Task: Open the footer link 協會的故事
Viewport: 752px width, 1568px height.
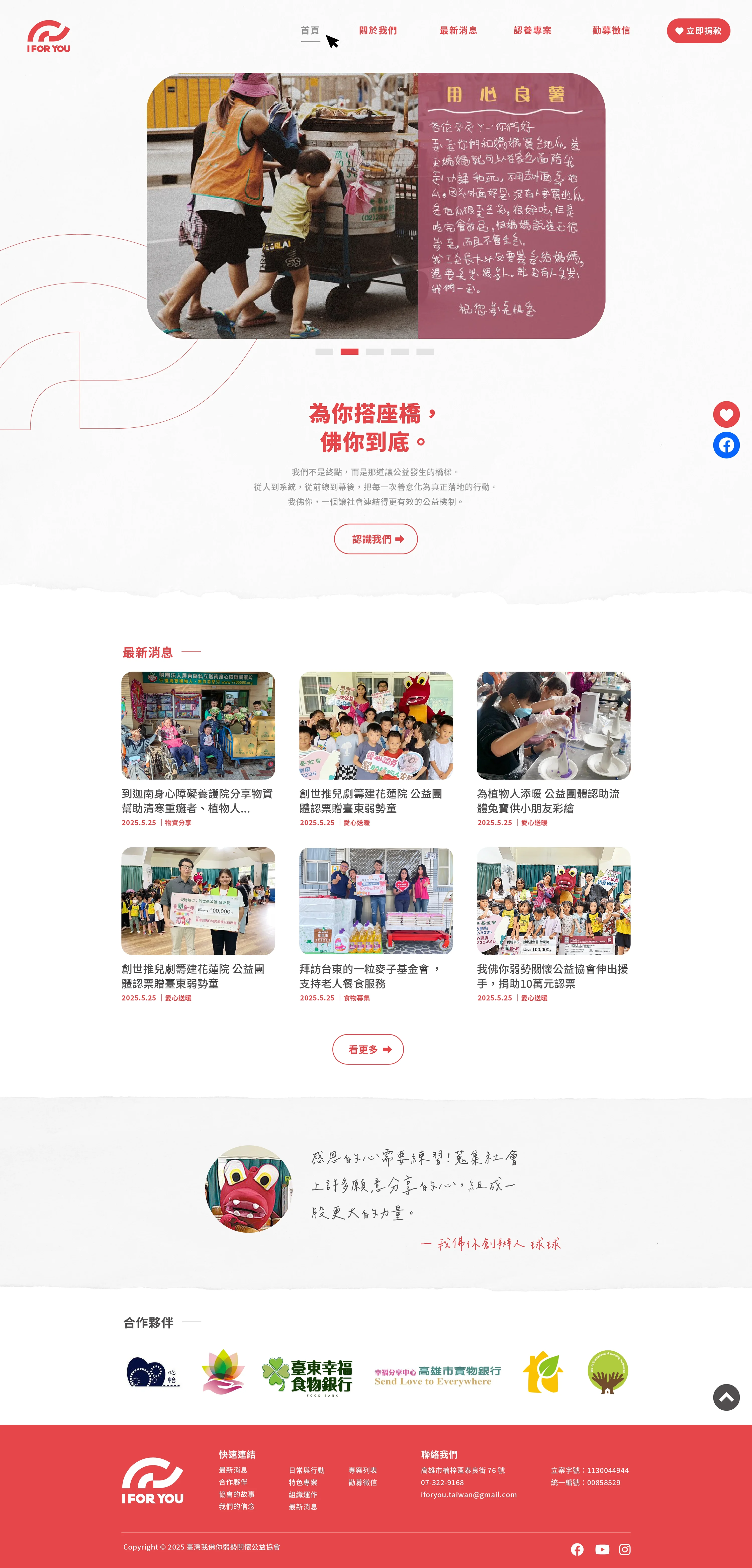Action: coord(237,1494)
